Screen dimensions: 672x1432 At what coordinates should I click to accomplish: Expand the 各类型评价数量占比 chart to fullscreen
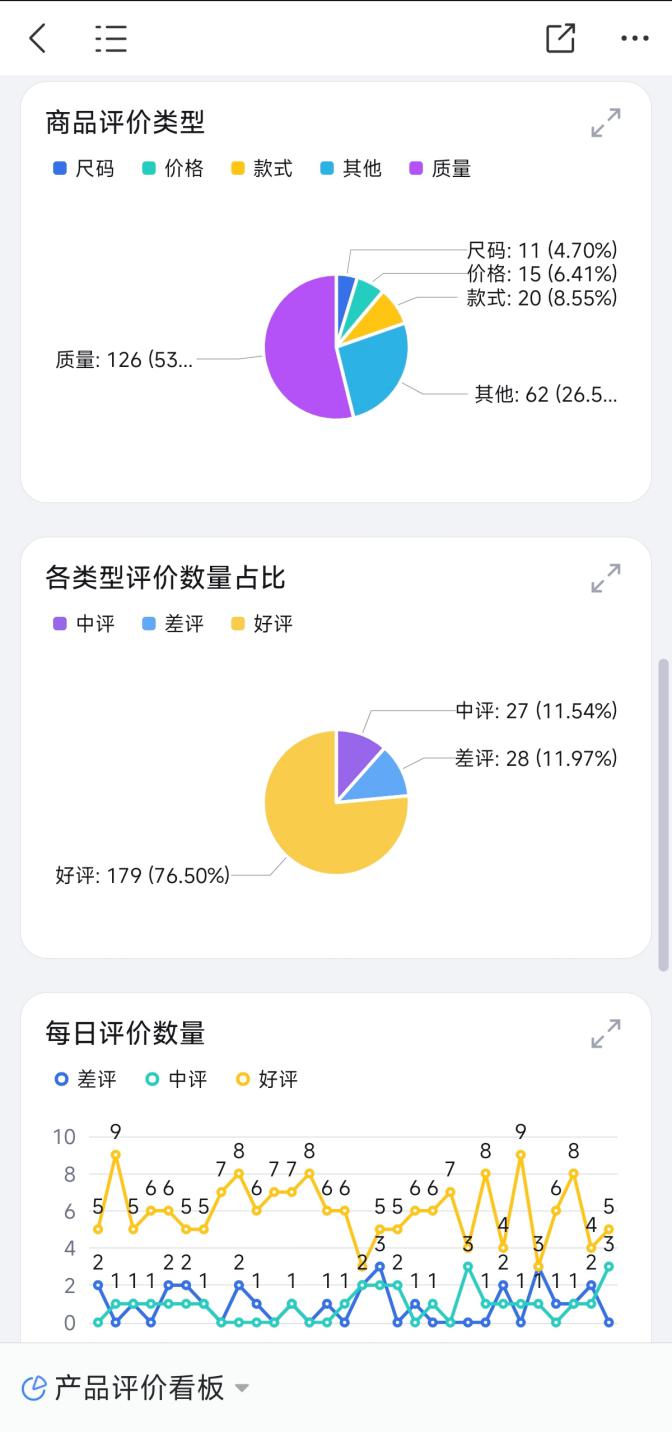605,578
